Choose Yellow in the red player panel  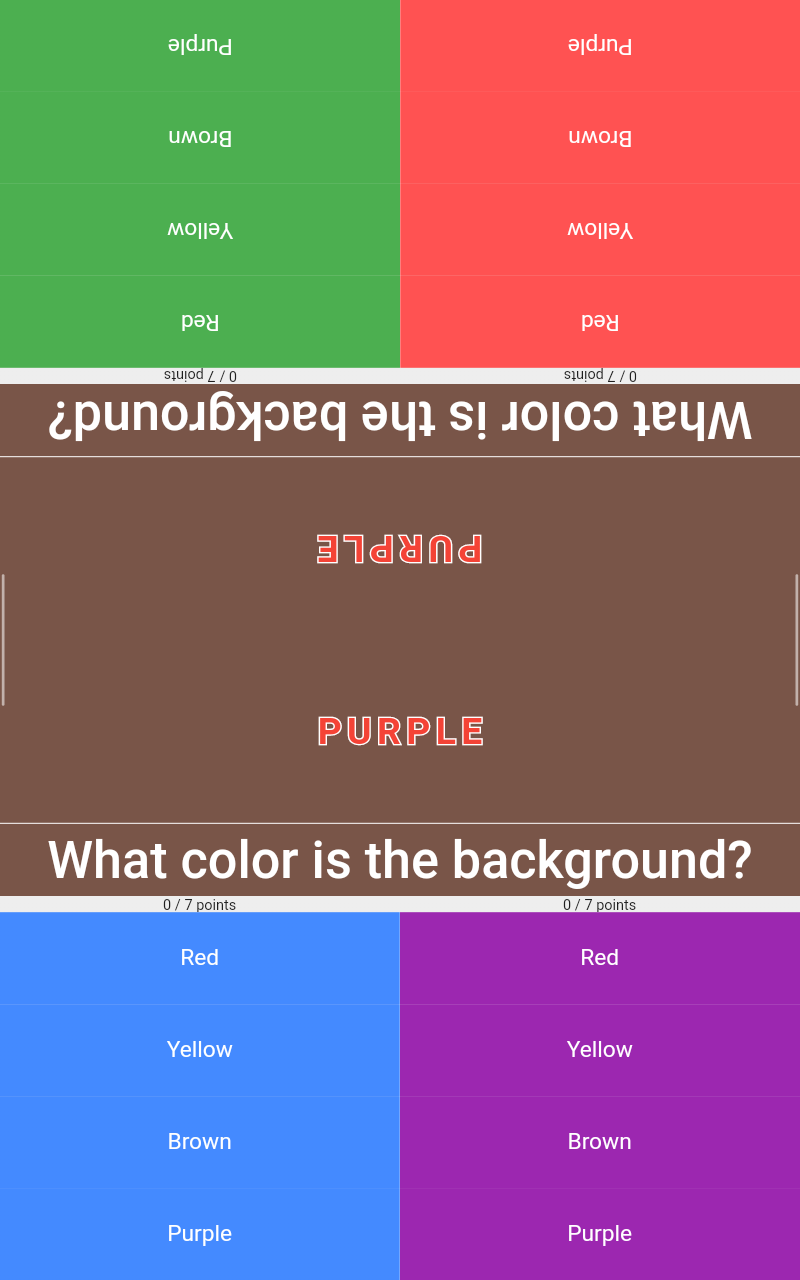600,230
